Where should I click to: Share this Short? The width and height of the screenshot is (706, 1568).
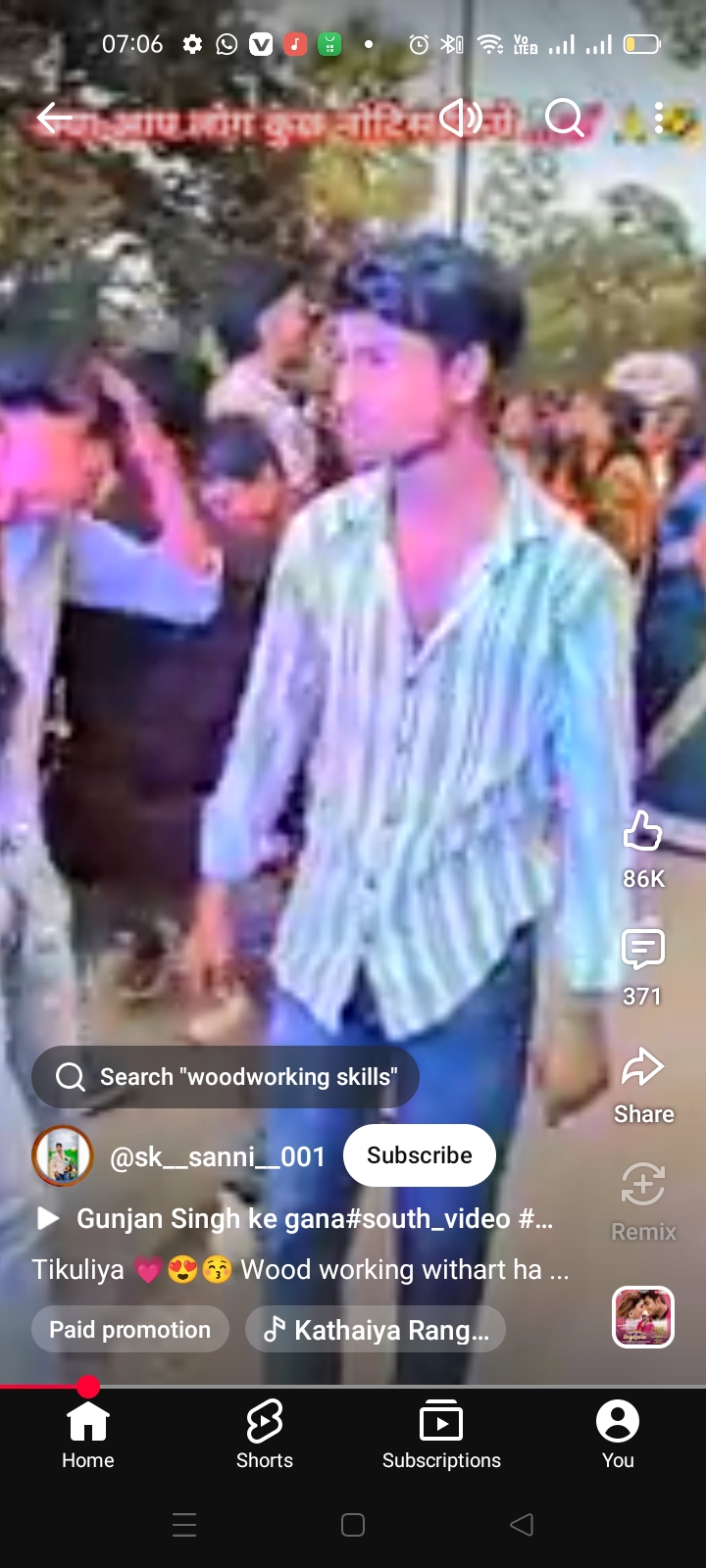pyautogui.click(x=643, y=1066)
